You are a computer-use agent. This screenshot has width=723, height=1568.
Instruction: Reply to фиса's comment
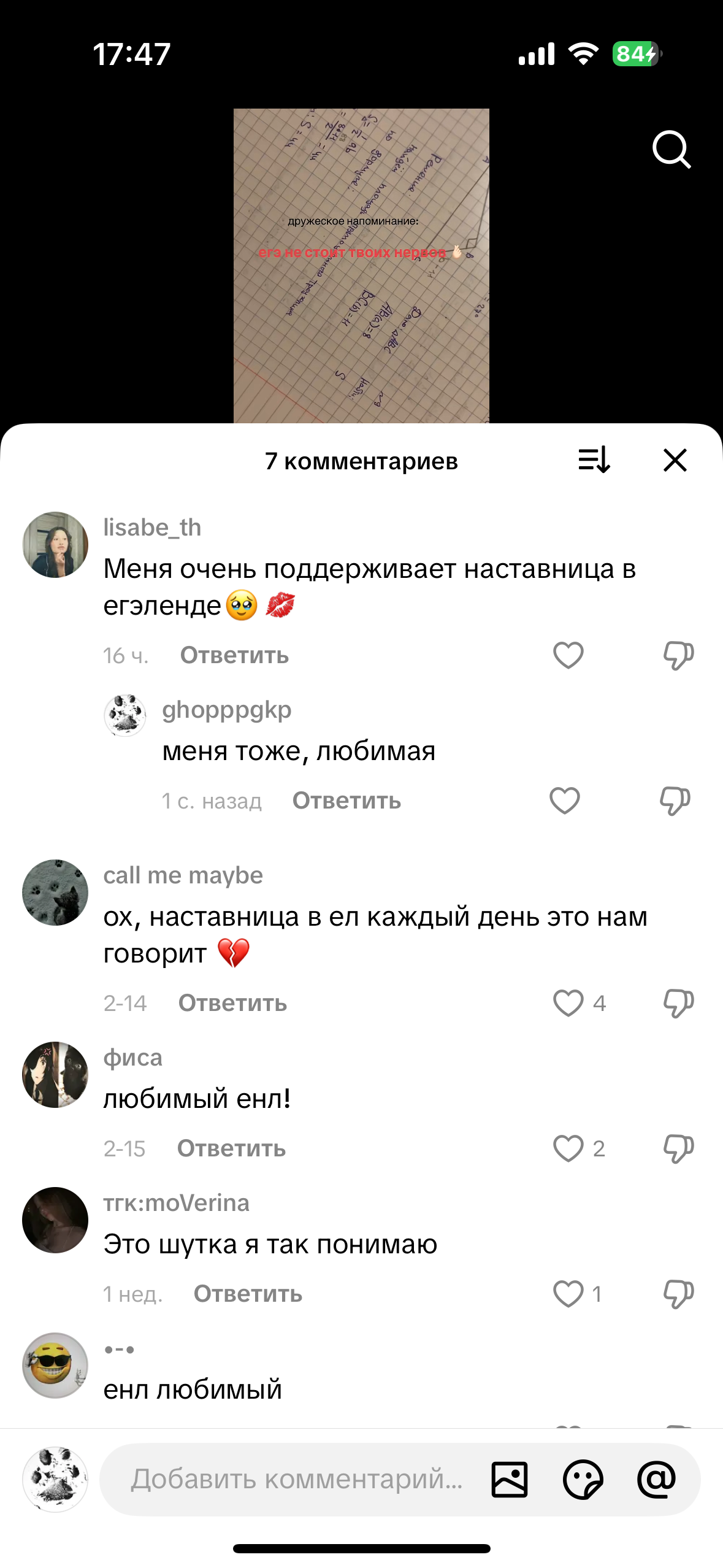pos(231,1148)
